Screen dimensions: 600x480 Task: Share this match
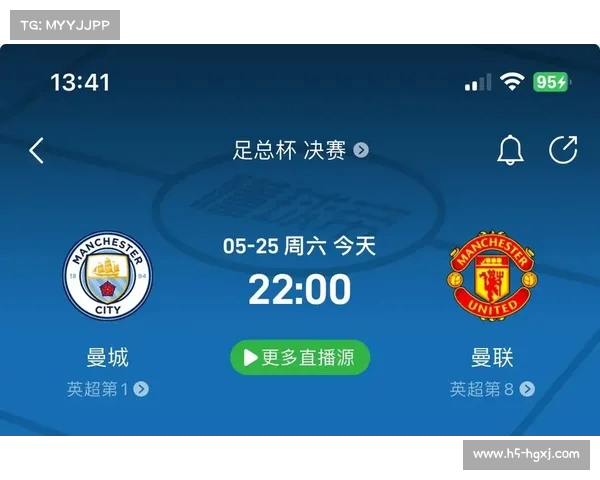pos(563,150)
